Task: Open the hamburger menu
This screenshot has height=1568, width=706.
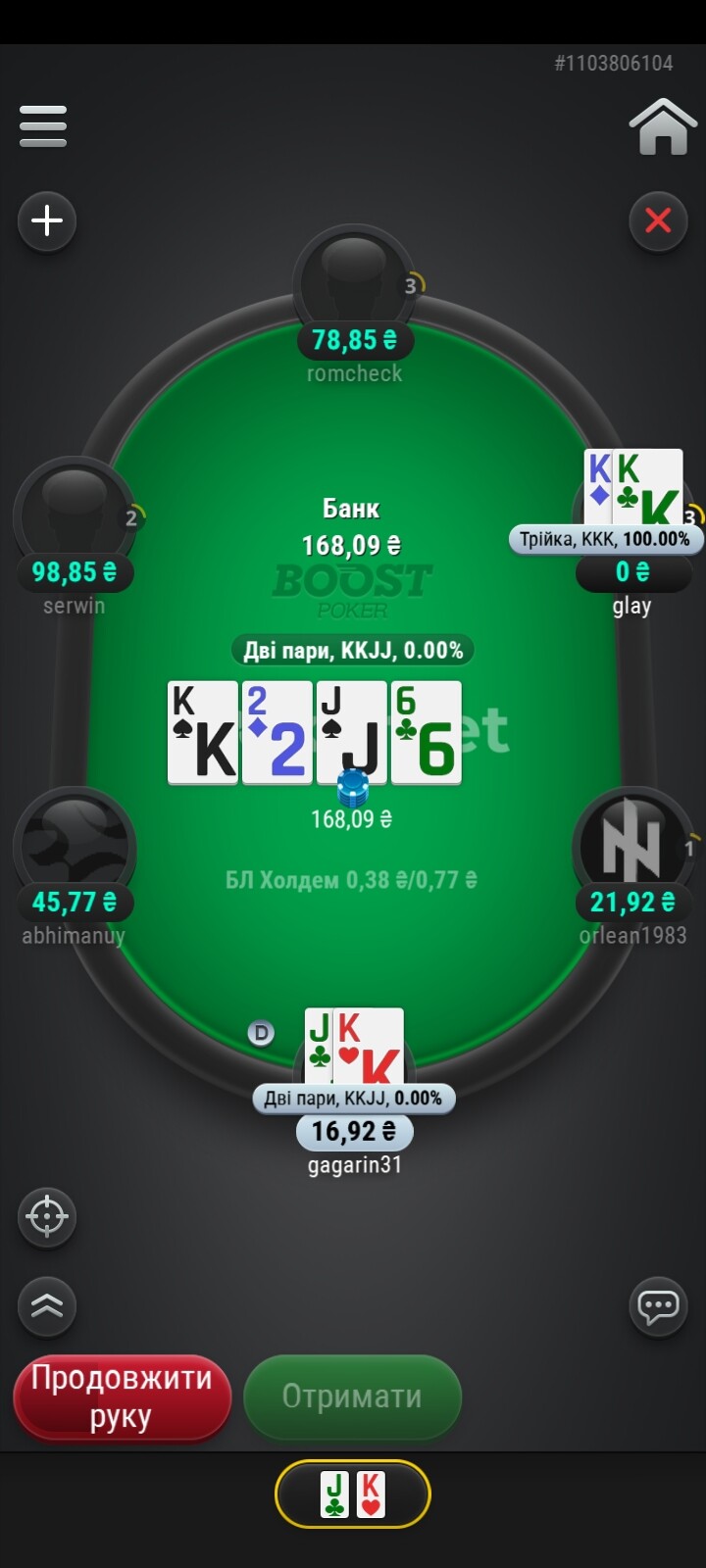Action: click(43, 126)
